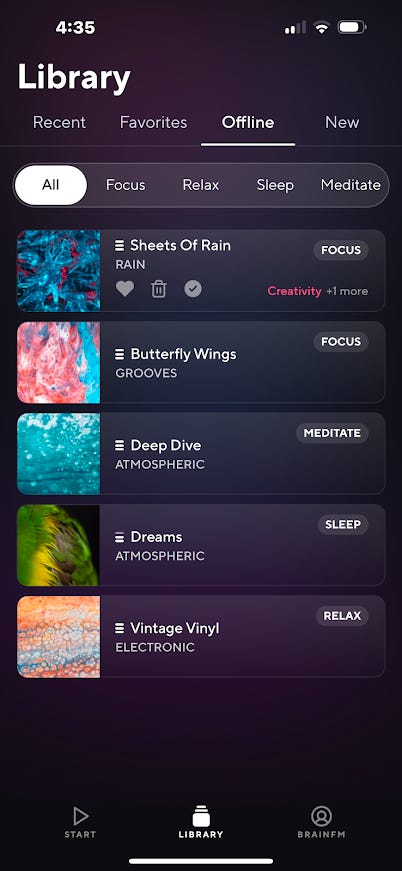Screen dimensions: 402x871
Task: Go to the Start tab
Action: 80,822
